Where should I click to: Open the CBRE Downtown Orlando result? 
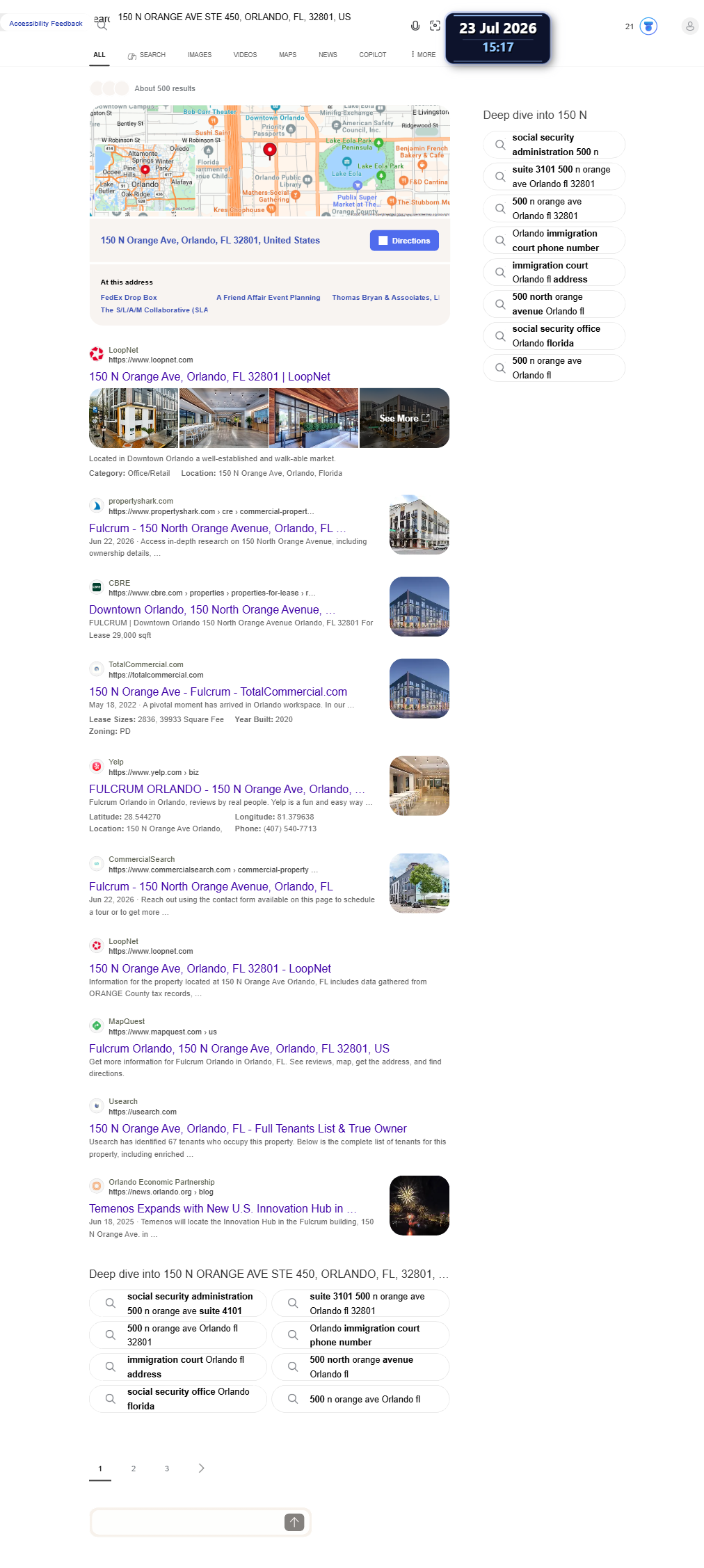tap(212, 610)
